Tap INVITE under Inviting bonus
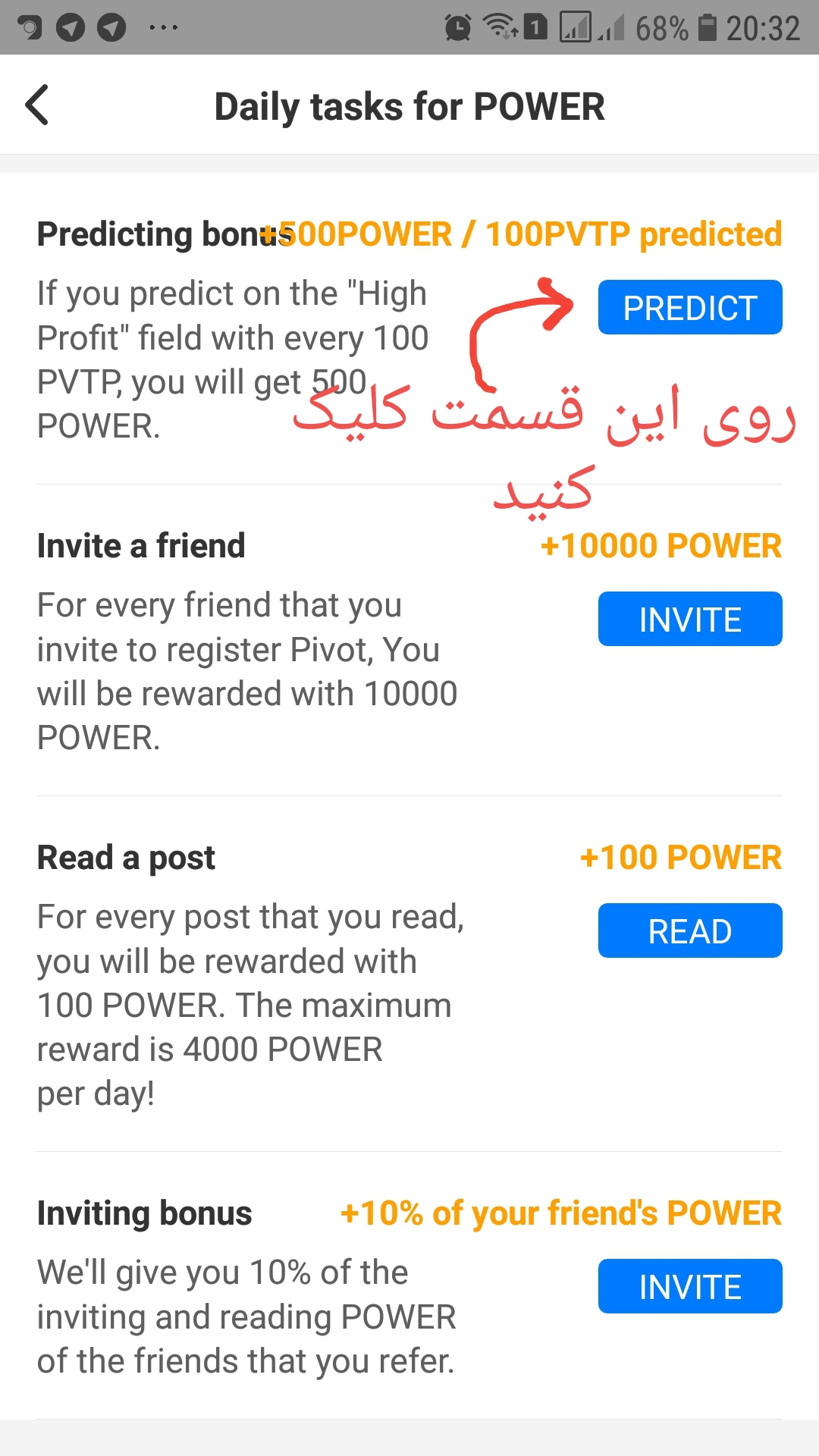Image resolution: width=819 pixels, height=1456 pixels. tap(689, 1286)
